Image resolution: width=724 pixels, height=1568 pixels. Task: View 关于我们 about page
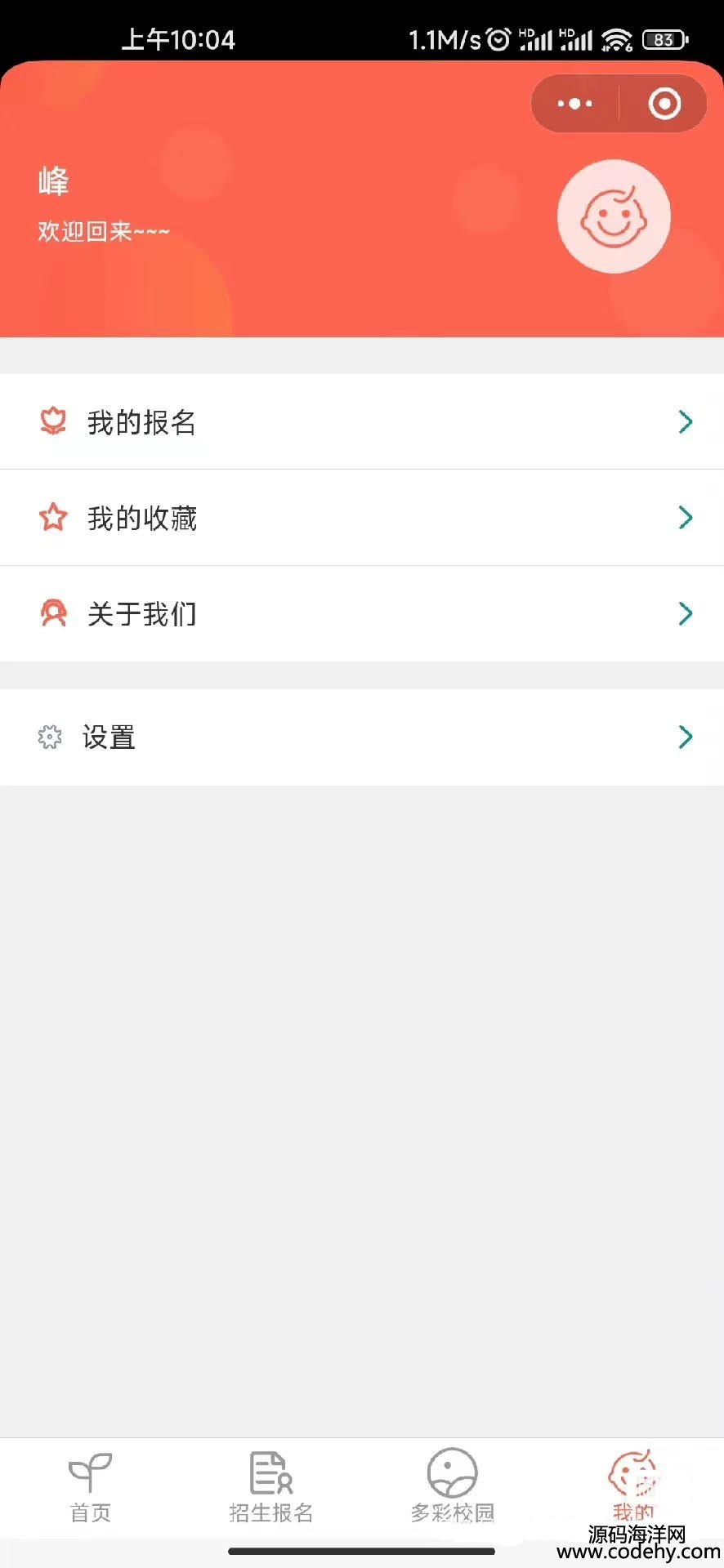click(x=362, y=613)
